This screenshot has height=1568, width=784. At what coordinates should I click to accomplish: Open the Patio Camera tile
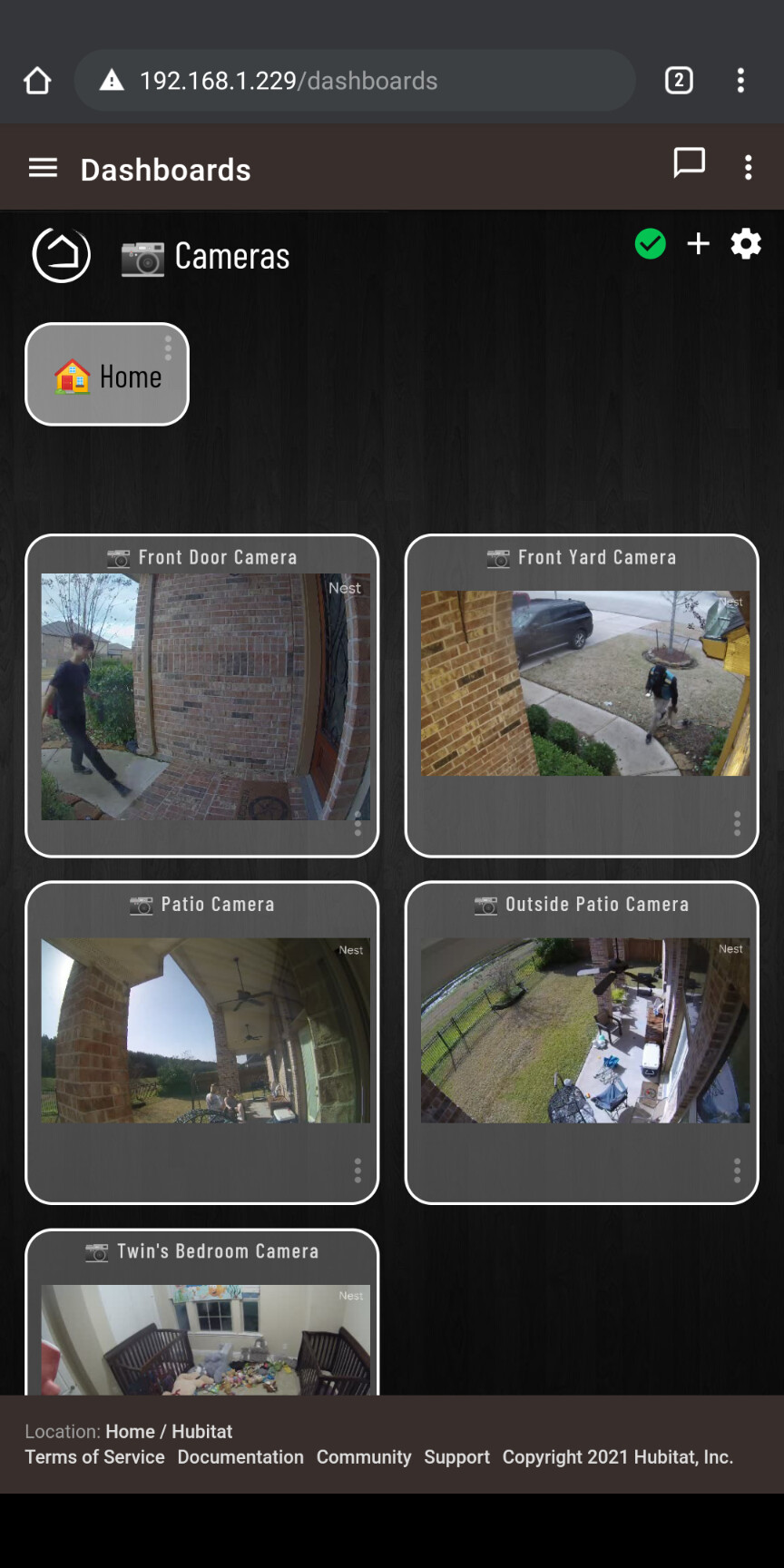202,1043
